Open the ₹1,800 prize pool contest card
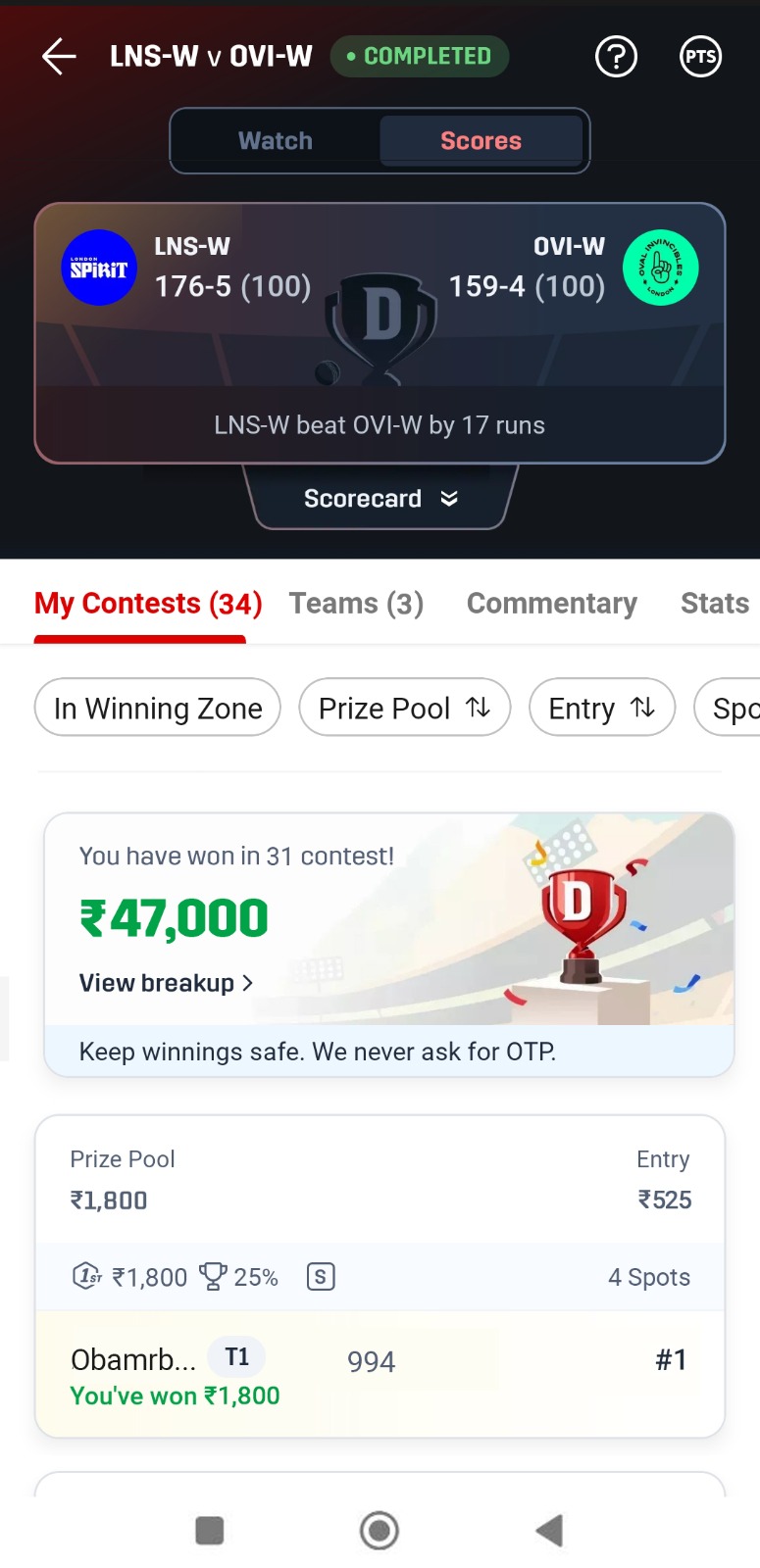 tap(380, 1276)
